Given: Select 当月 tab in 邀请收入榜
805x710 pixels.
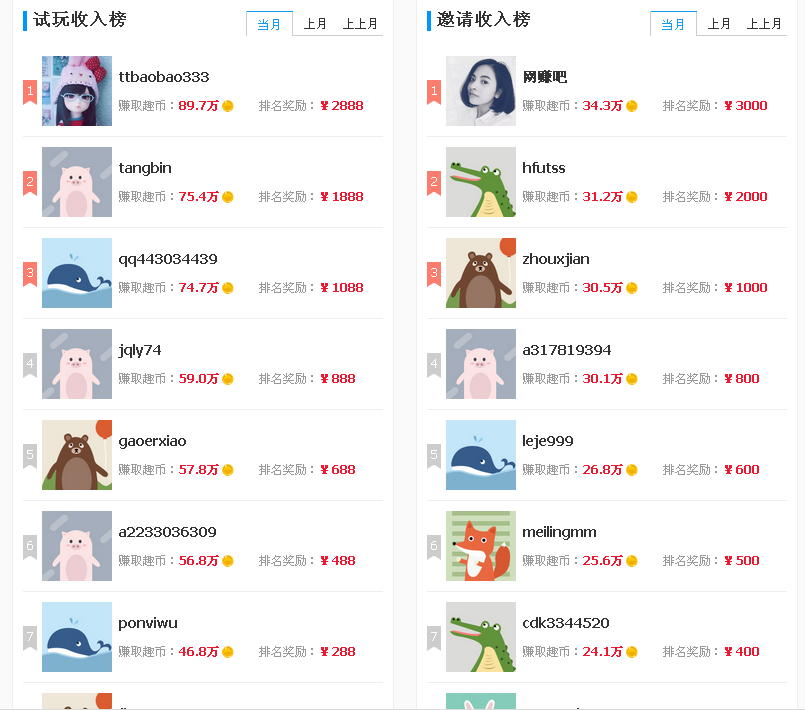Looking at the screenshot, I should (x=673, y=24).
